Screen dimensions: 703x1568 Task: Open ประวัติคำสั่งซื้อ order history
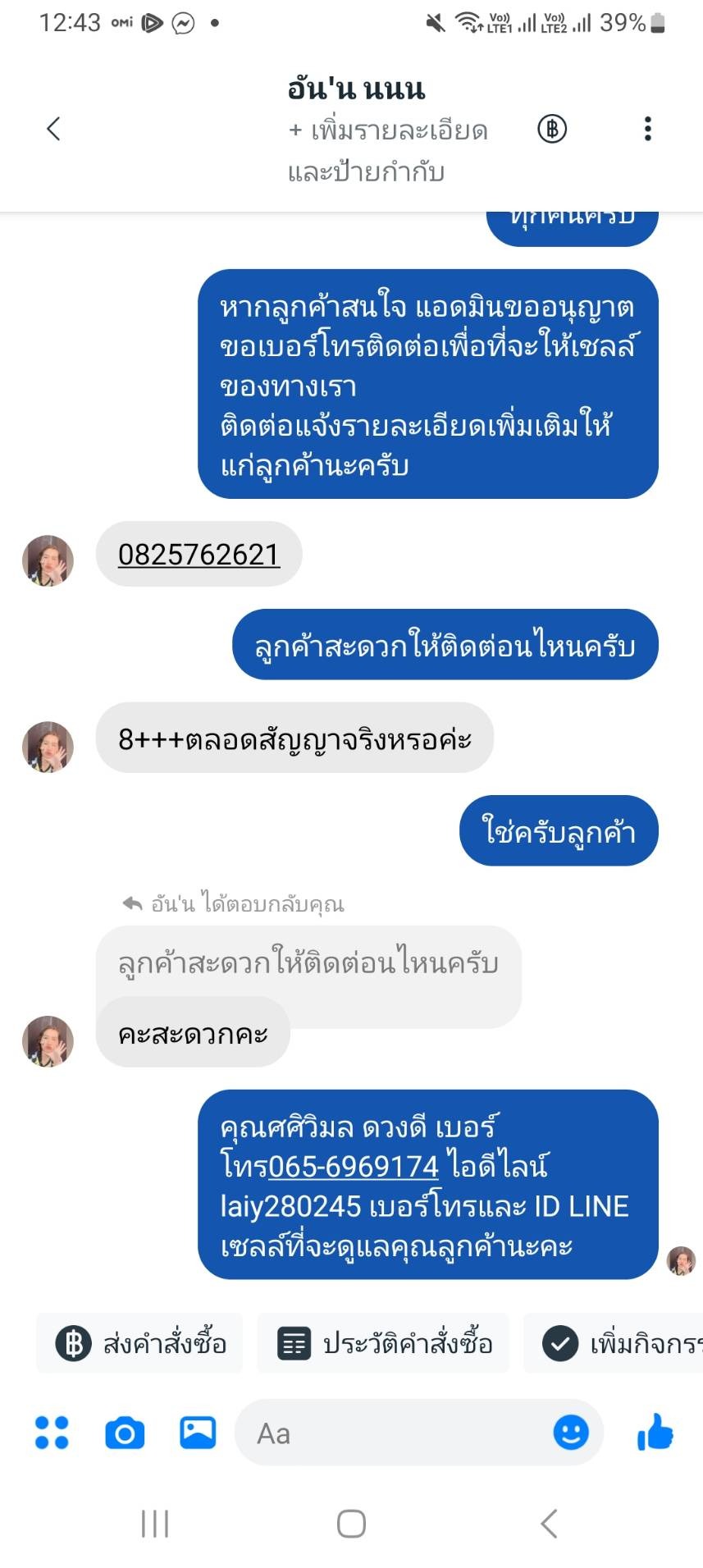click(x=383, y=1344)
